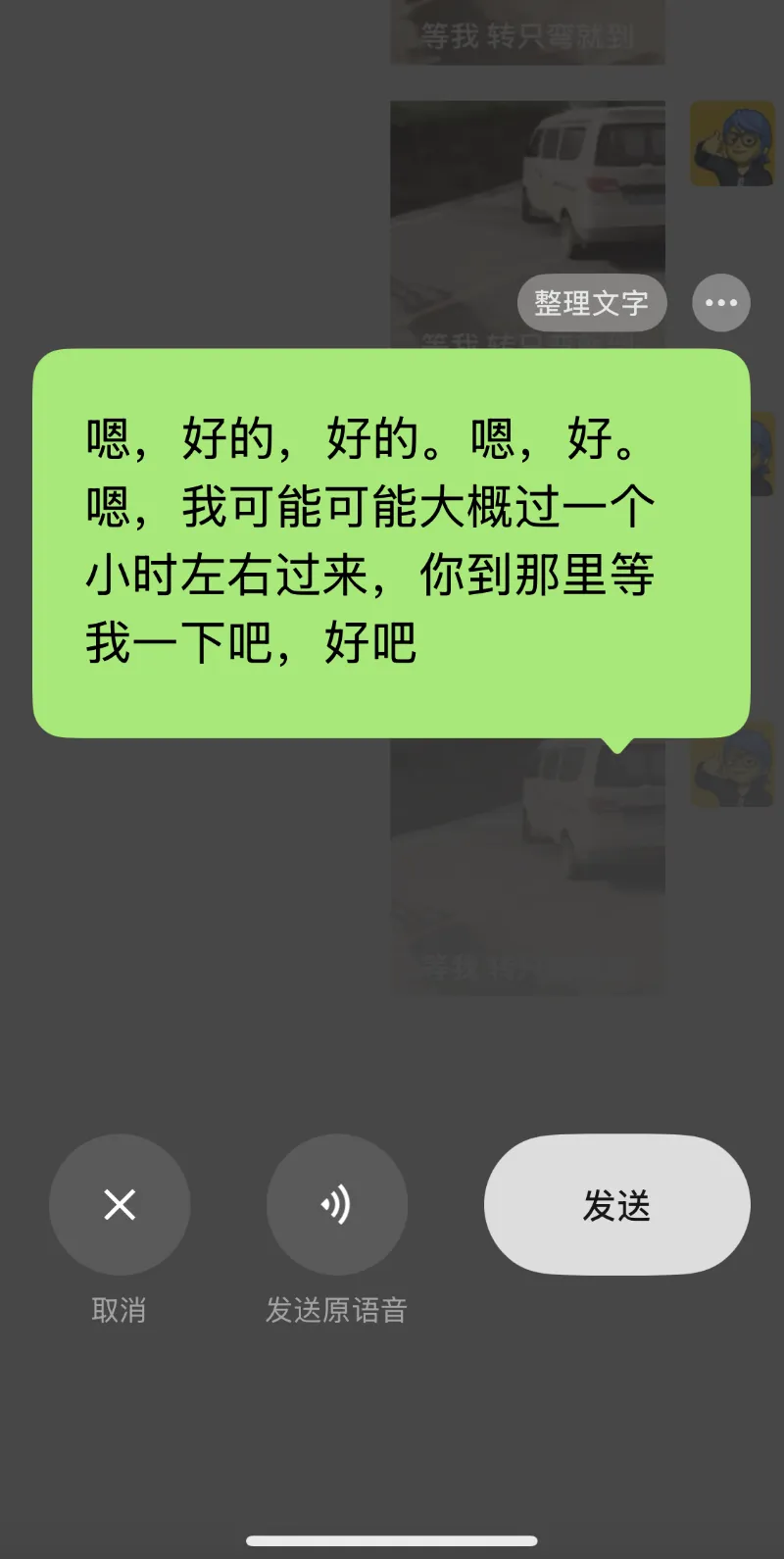Send the original voice message instead
This screenshot has height=1559, width=784.
click(337, 1204)
